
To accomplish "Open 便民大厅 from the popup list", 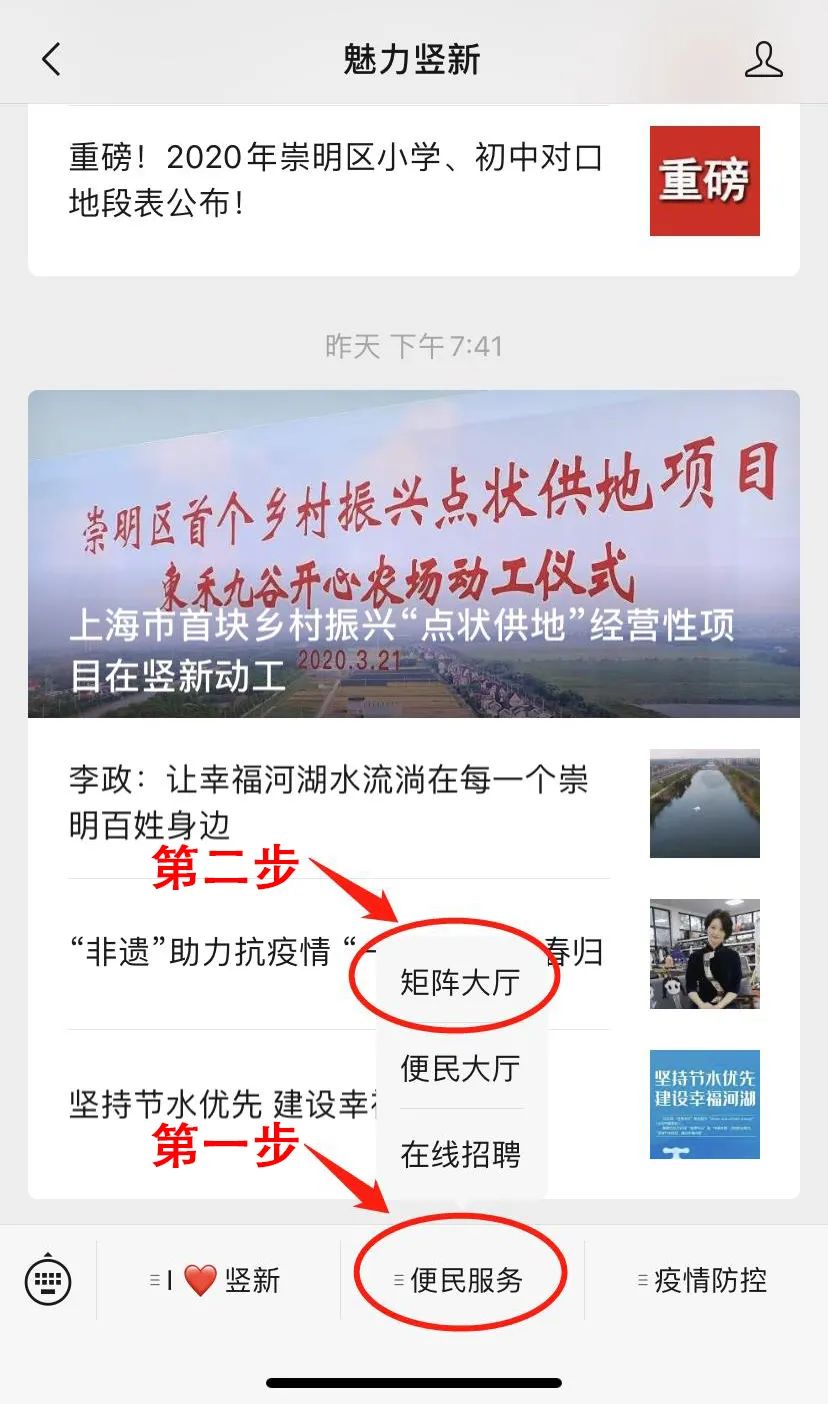I will click(x=458, y=1068).
